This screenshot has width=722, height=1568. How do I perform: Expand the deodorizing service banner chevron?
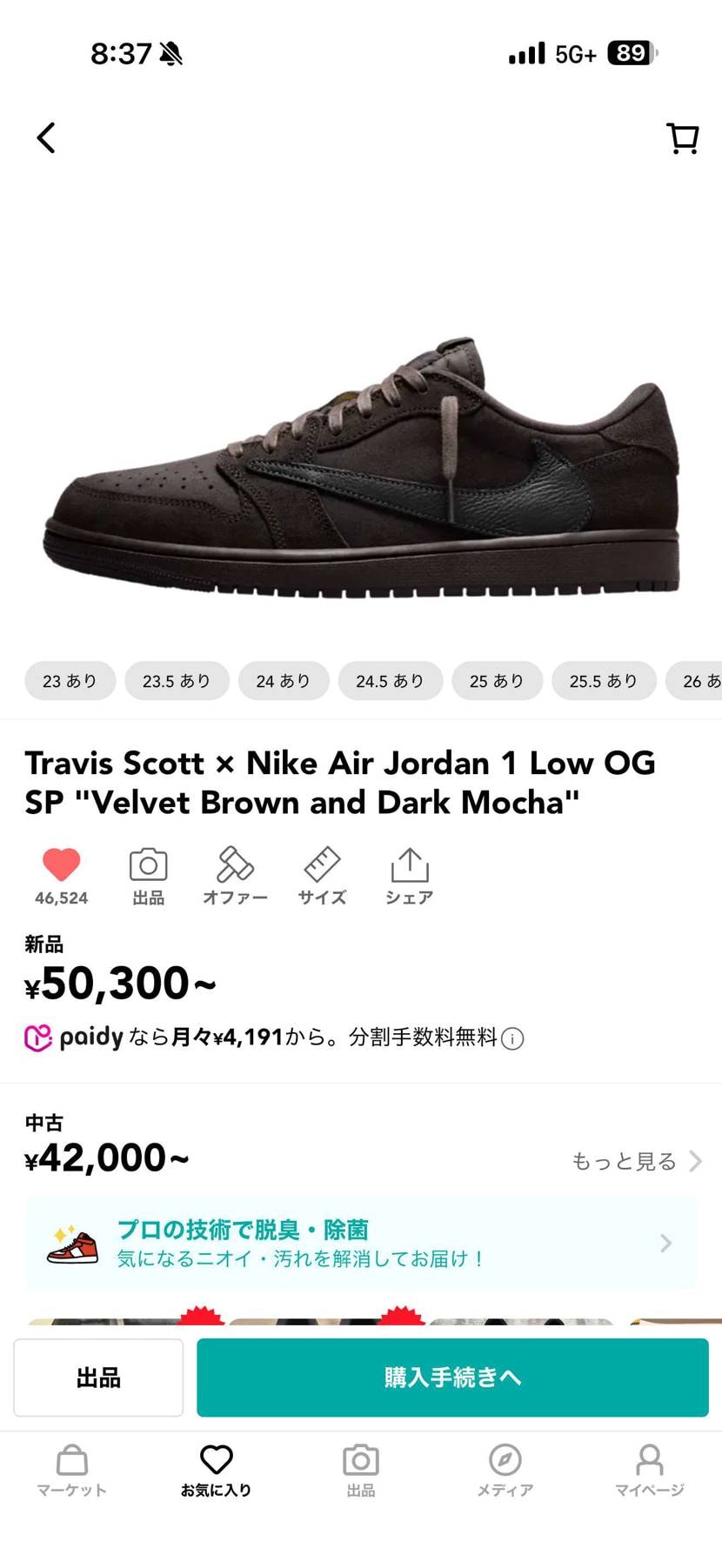(x=664, y=1244)
